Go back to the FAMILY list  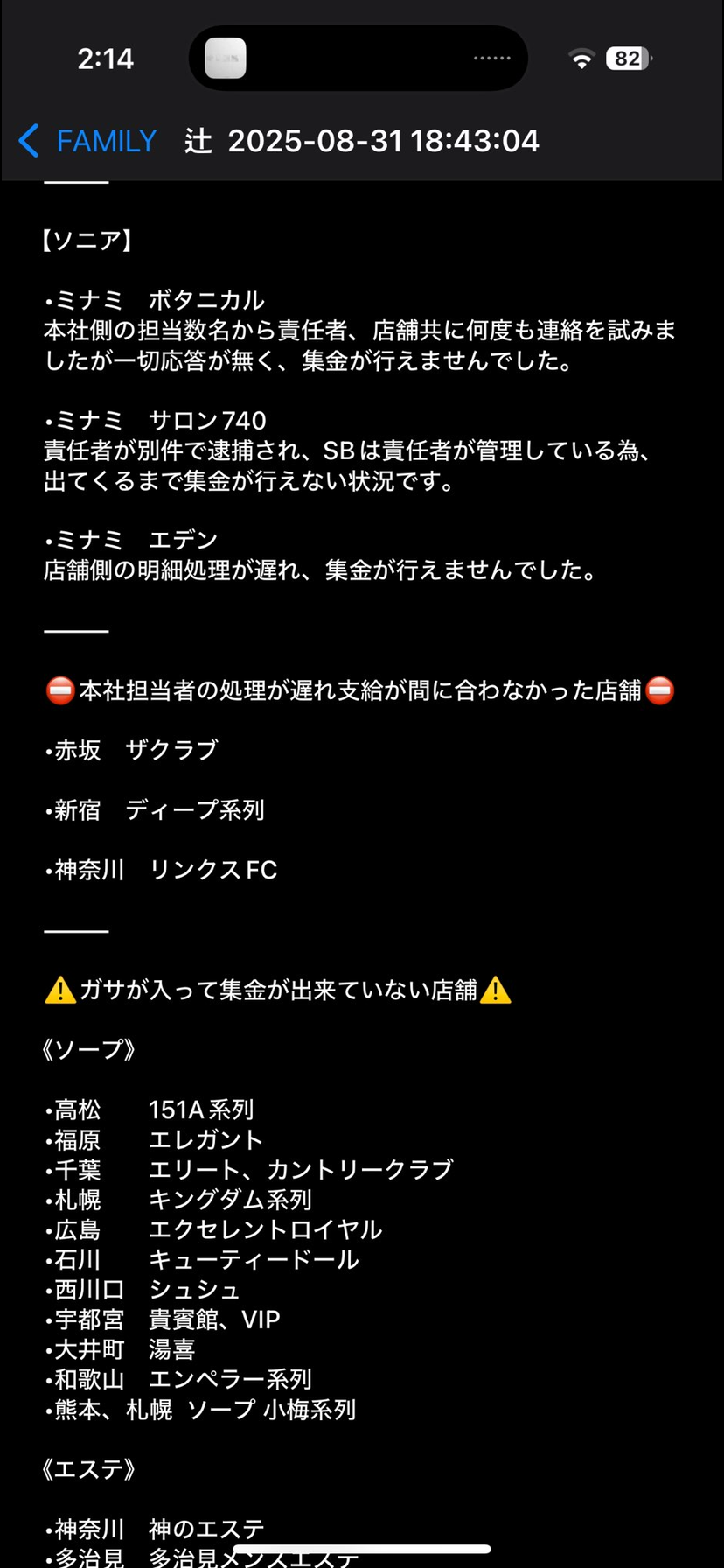coord(87,141)
